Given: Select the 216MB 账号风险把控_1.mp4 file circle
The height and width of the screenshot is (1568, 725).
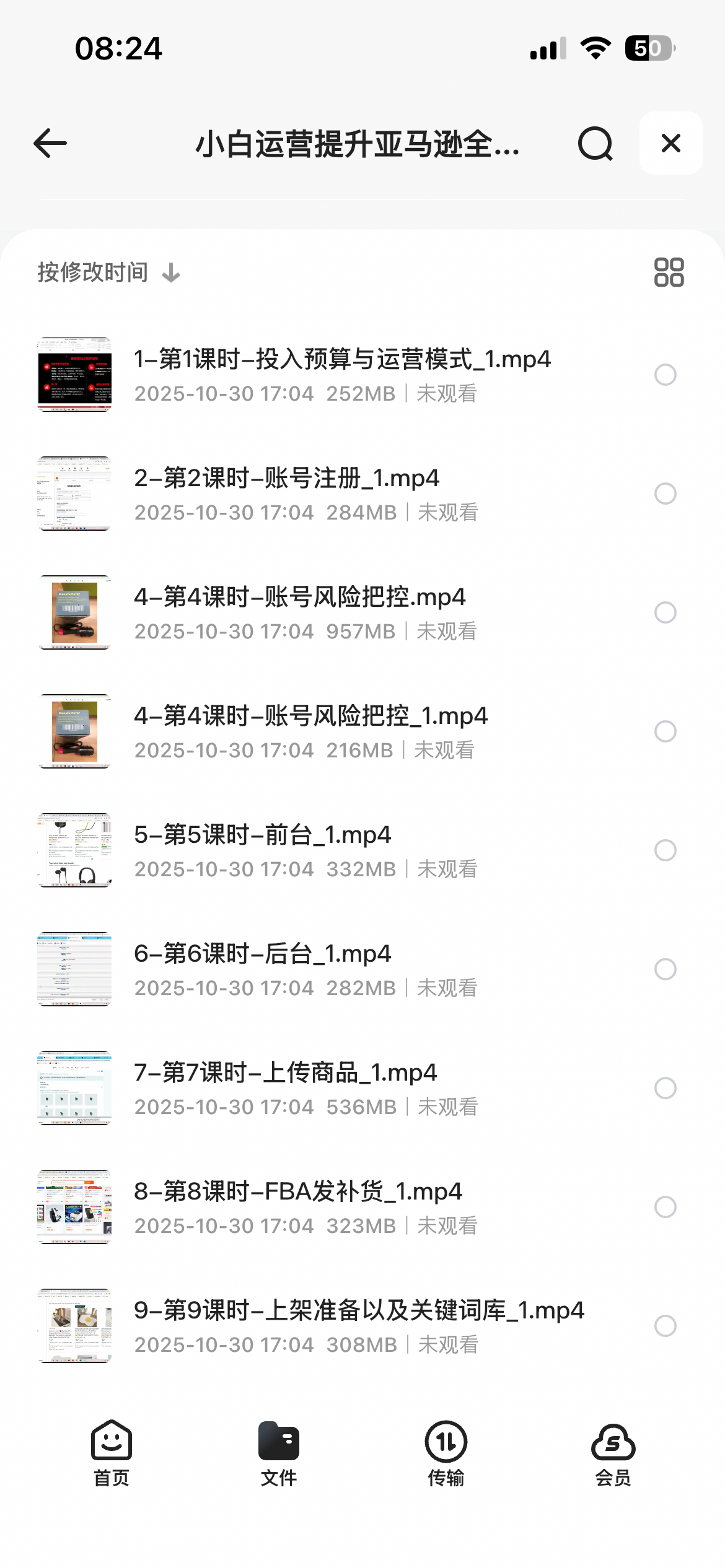Looking at the screenshot, I should (665, 731).
